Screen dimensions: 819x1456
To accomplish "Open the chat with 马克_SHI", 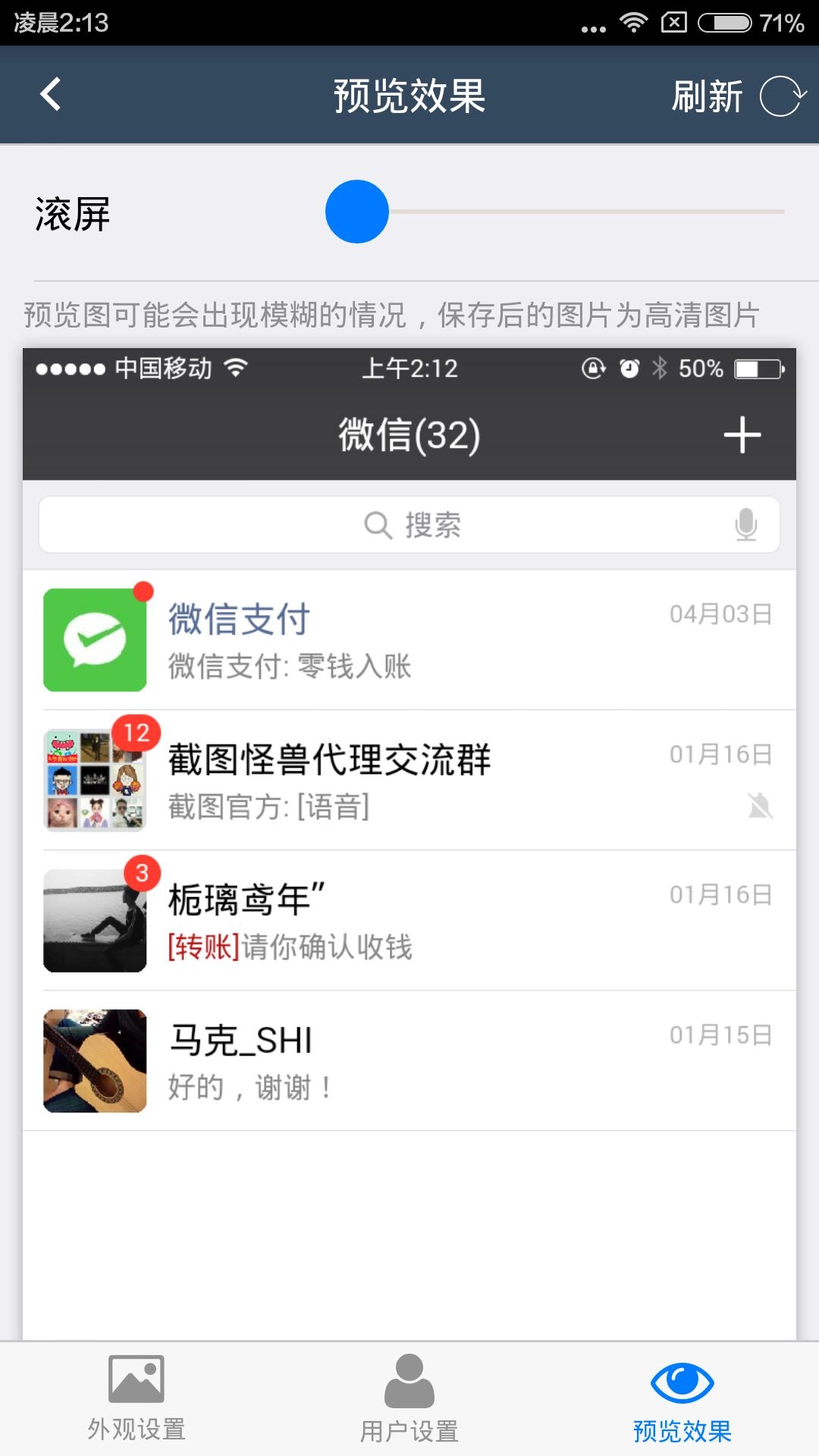I will click(x=409, y=1059).
